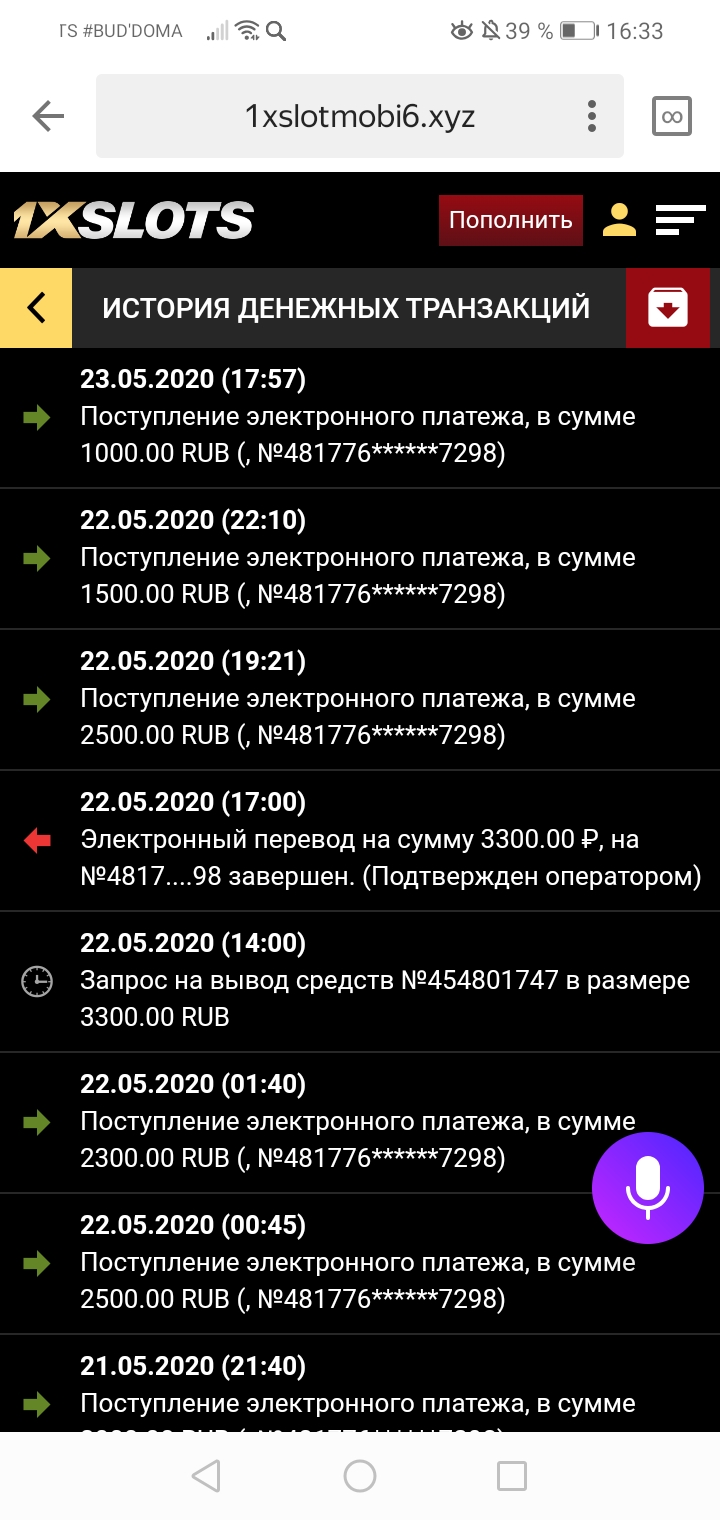720x1520 pixels.
Task: Tap the Пополнить deposit button
Action: [510, 220]
